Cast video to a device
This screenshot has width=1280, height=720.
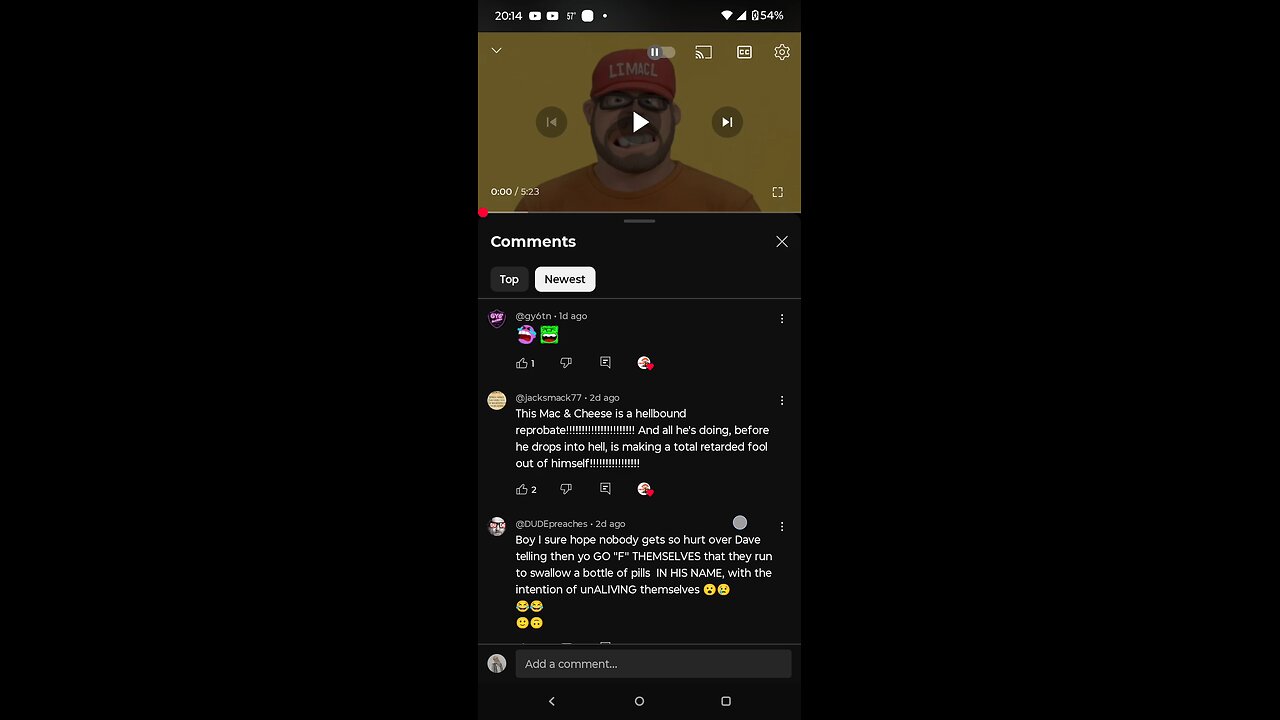pos(704,52)
